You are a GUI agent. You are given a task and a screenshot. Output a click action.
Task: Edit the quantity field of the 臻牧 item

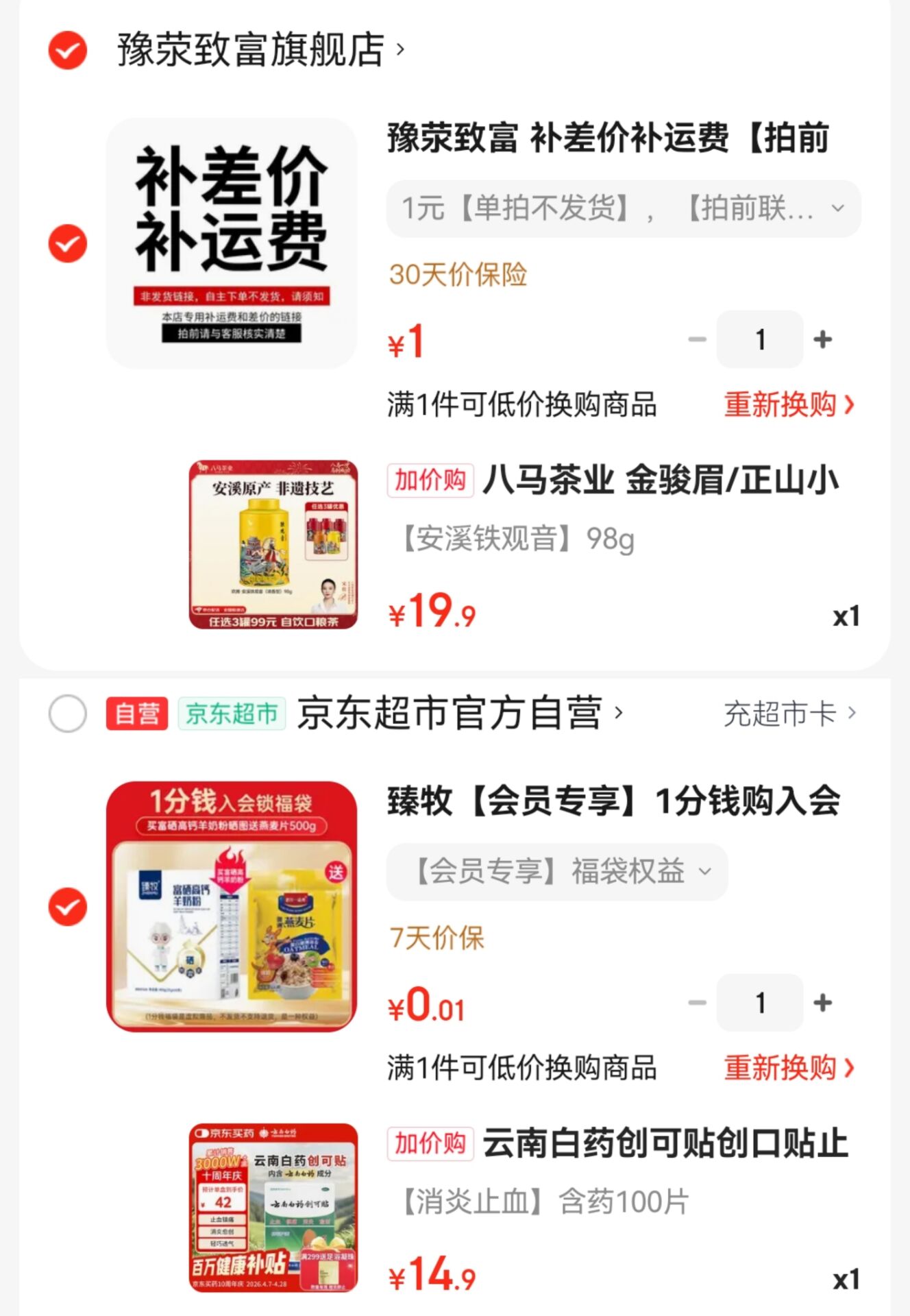(759, 1003)
